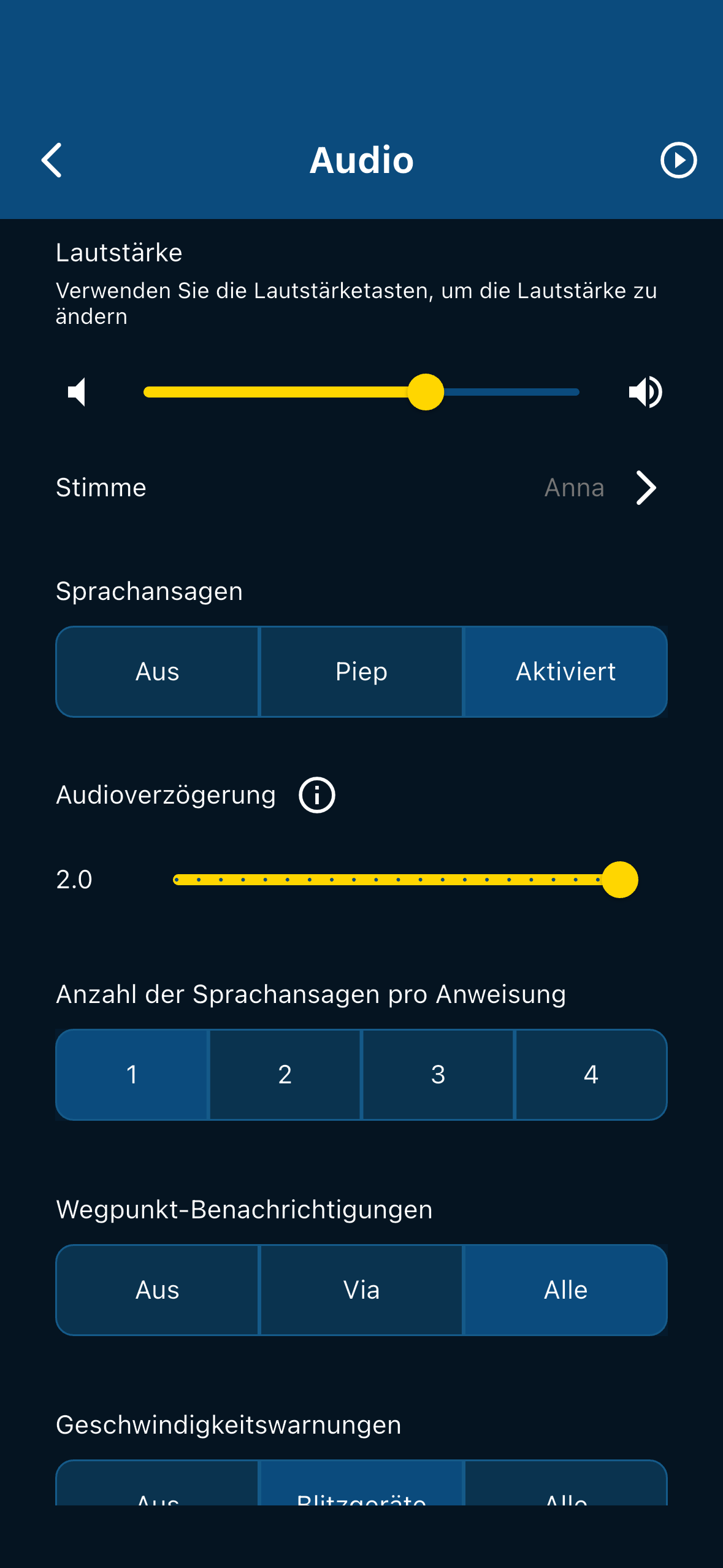This screenshot has width=723, height=1568.
Task: Turn Wegpunkt-Benachrichtigungen to Aus
Action: point(158,1290)
